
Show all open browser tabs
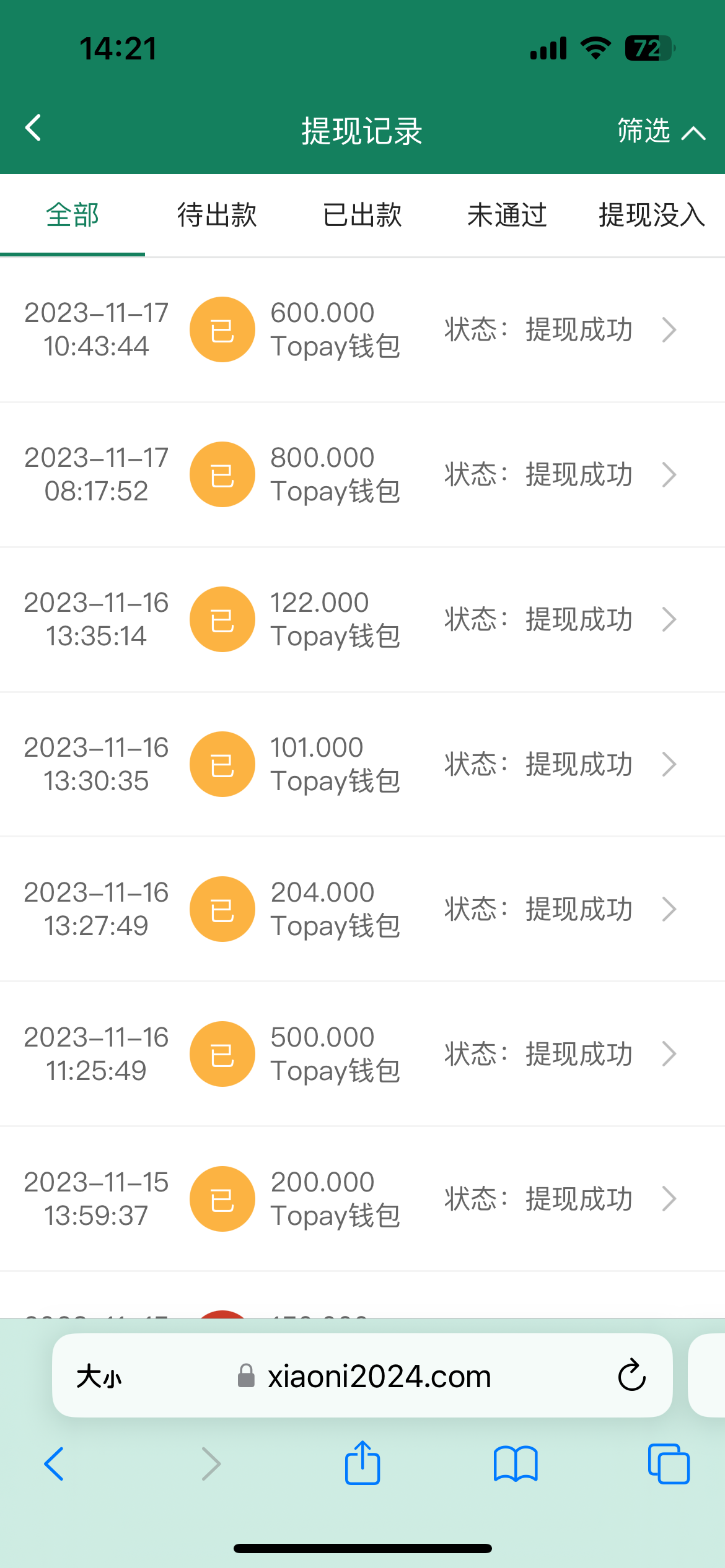coord(669,1464)
